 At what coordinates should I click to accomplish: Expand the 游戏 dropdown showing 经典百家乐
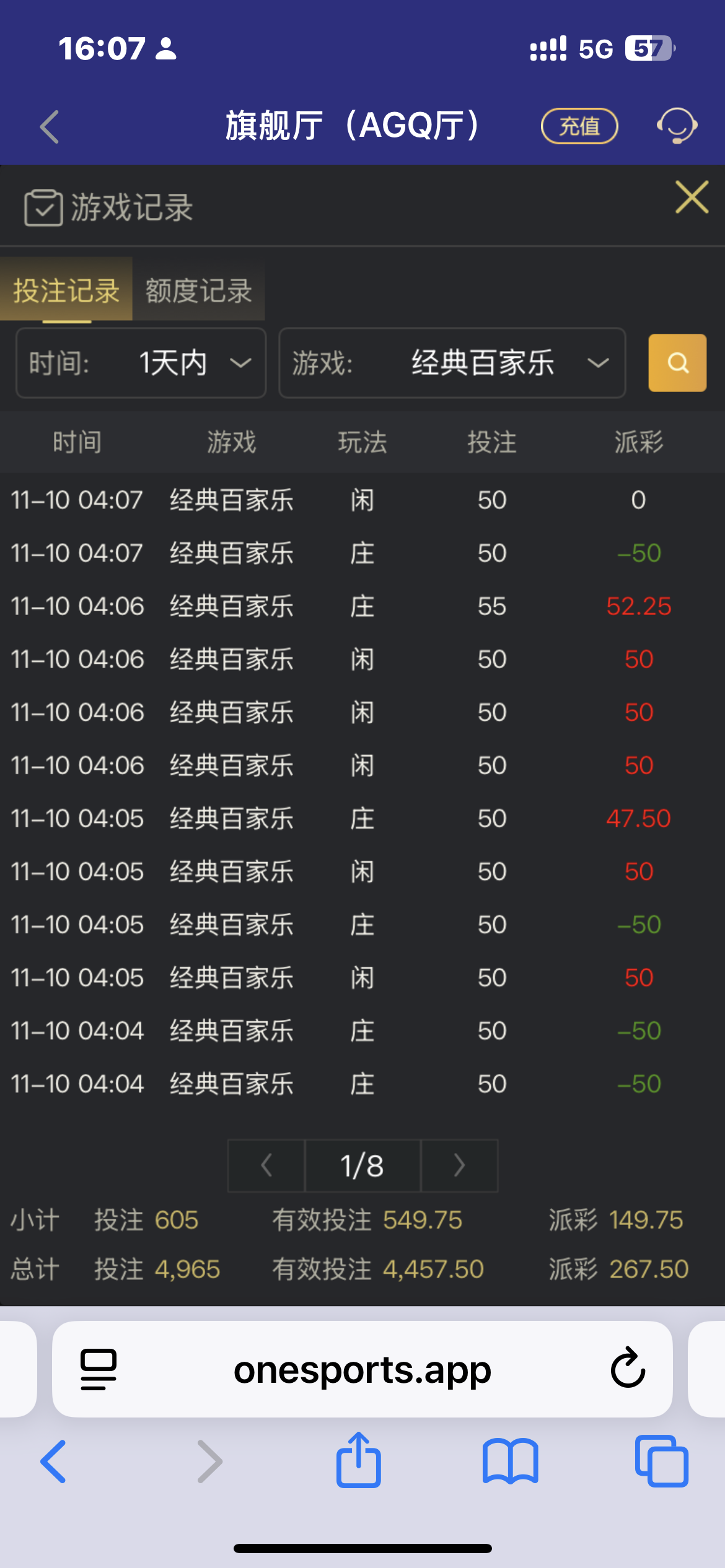[x=452, y=363]
